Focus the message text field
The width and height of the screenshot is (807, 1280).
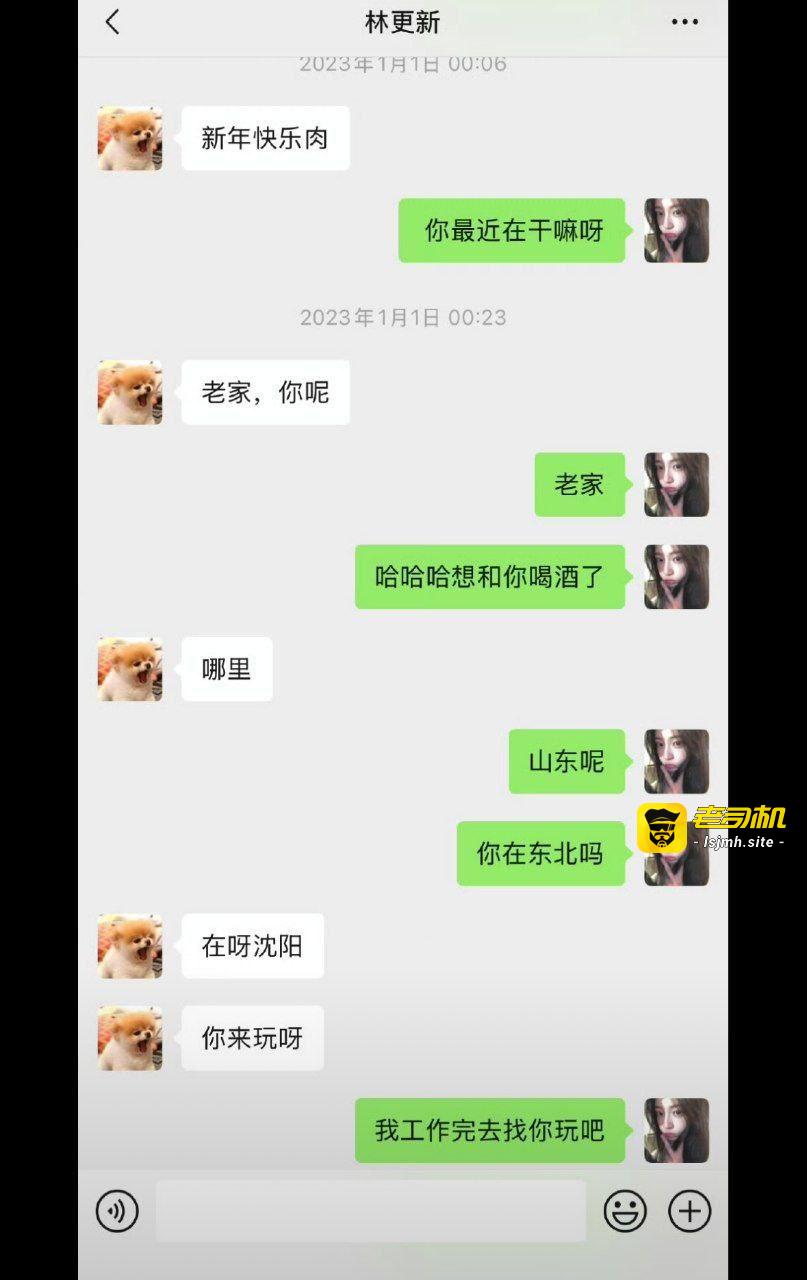[x=371, y=1211]
